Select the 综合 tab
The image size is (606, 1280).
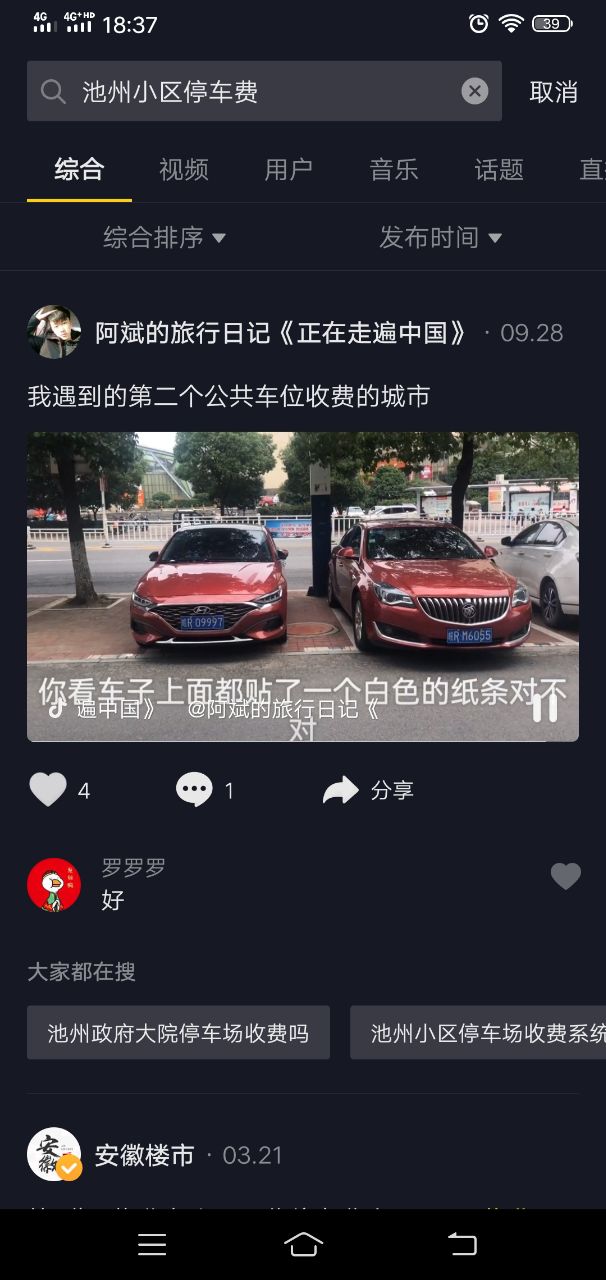[79, 170]
